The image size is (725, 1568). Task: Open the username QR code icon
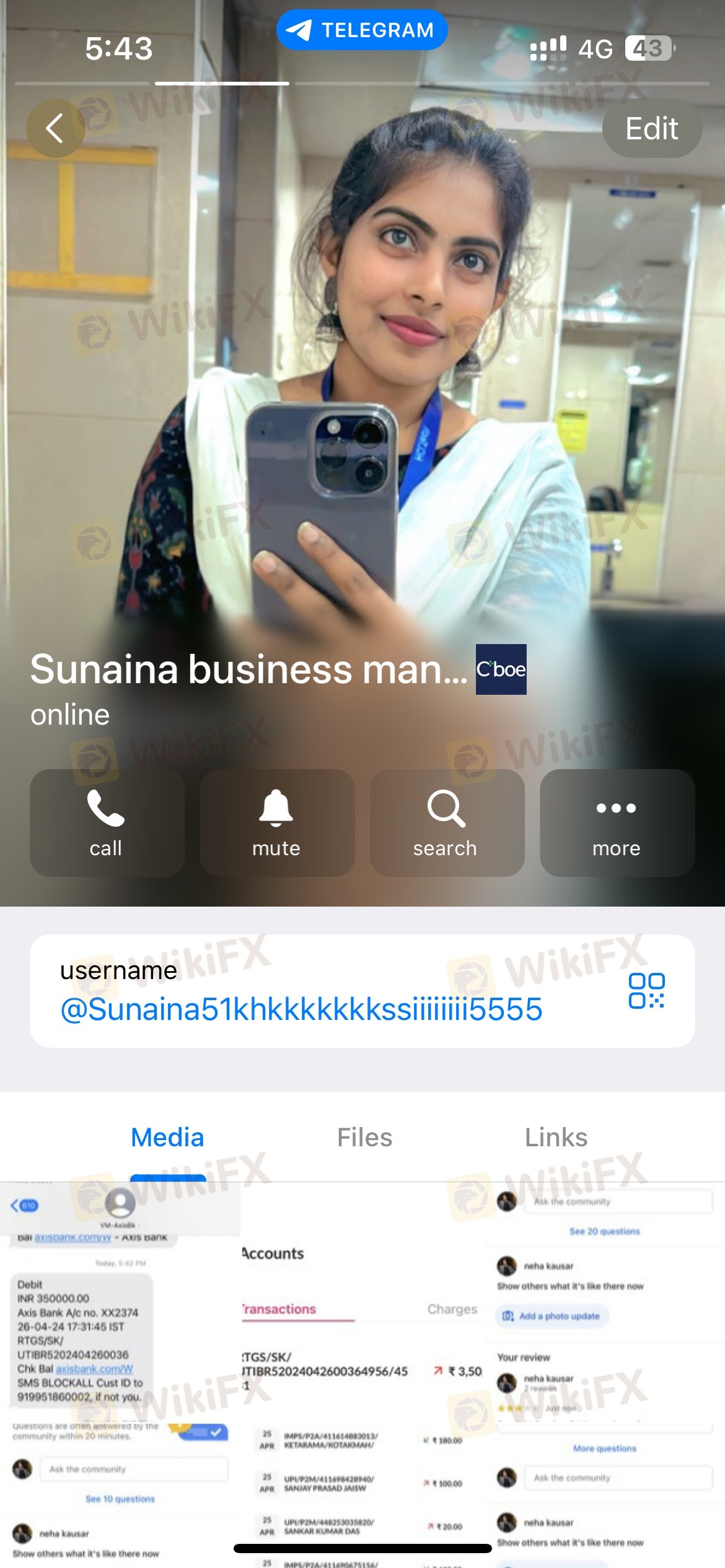(x=646, y=991)
